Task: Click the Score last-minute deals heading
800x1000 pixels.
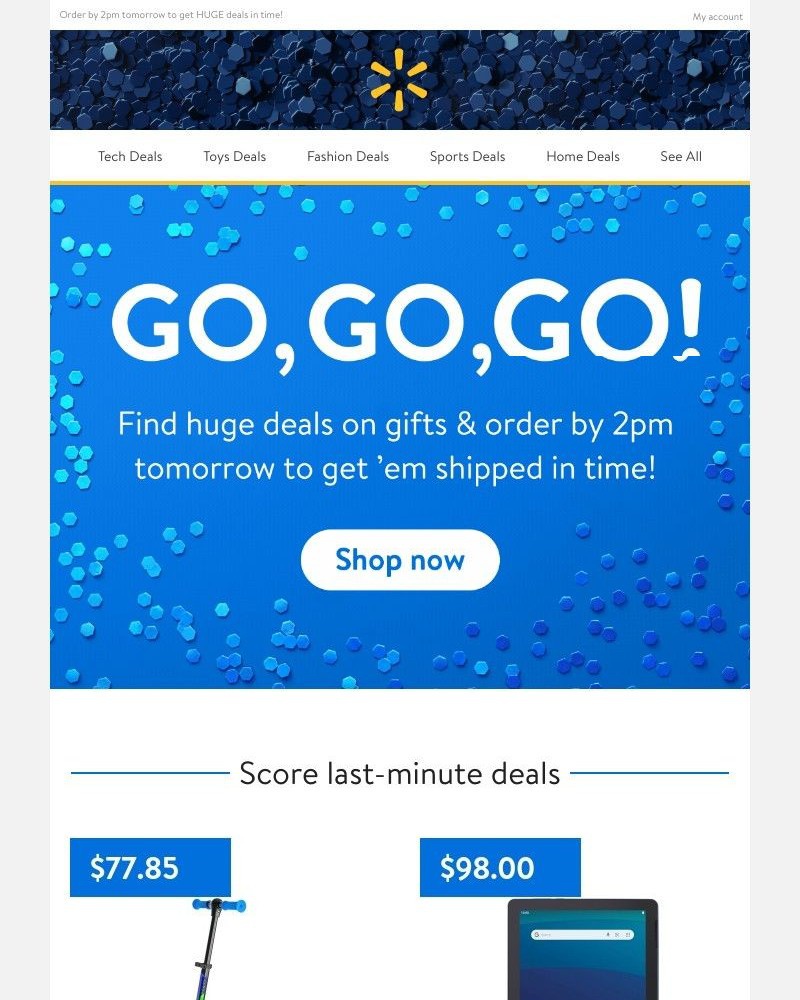Action: (x=399, y=773)
